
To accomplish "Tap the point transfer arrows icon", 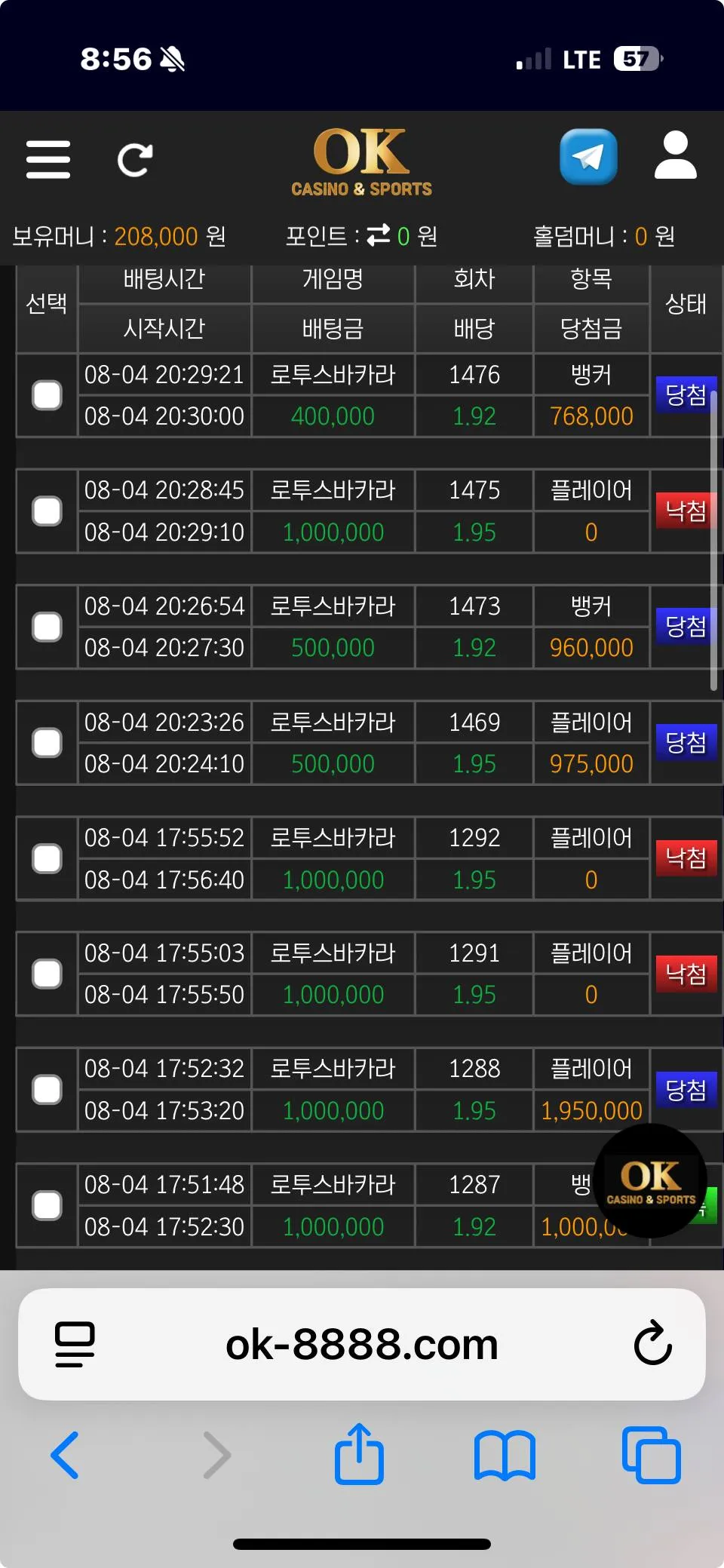I will [x=379, y=235].
